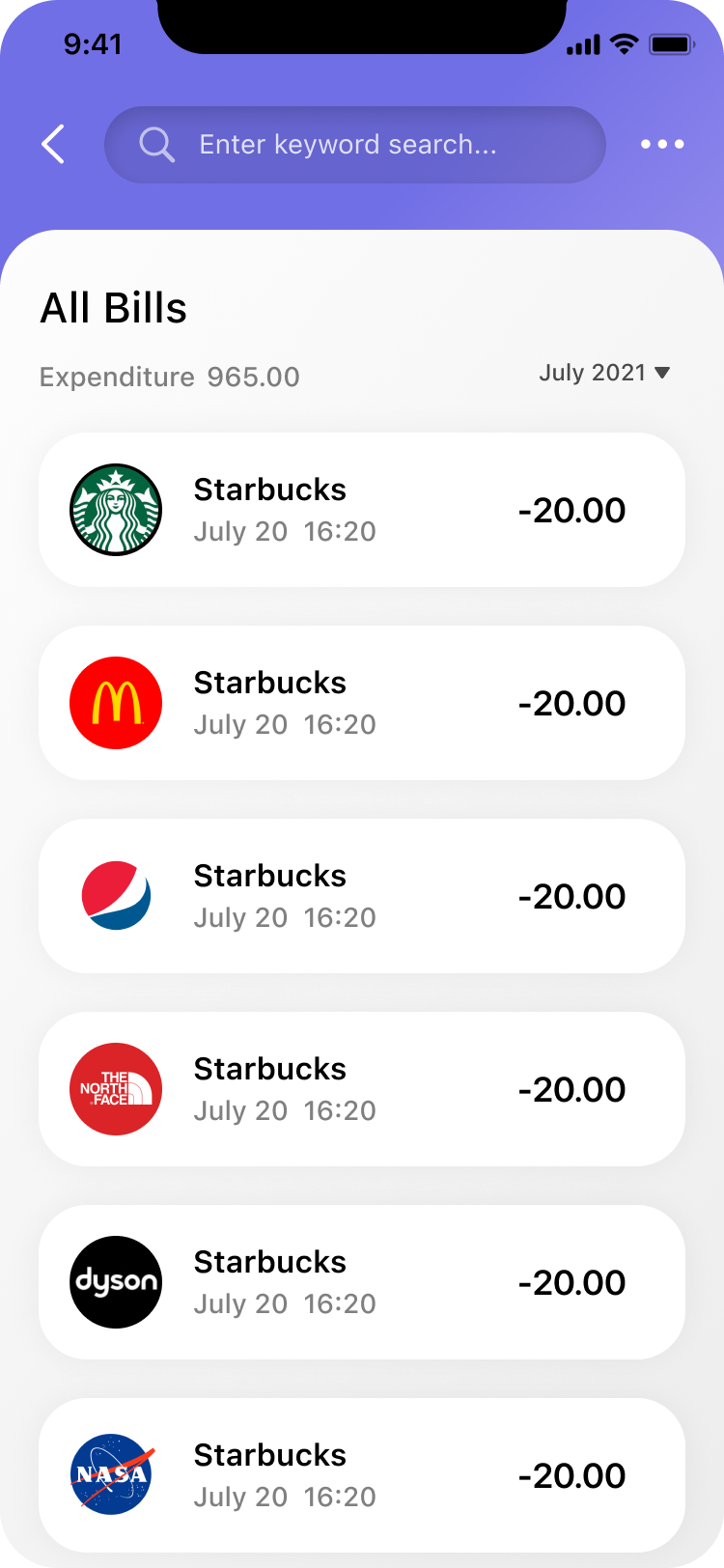This screenshot has width=724, height=1568.
Task: Open the bill with the Dyson logo
Action: (362, 1282)
